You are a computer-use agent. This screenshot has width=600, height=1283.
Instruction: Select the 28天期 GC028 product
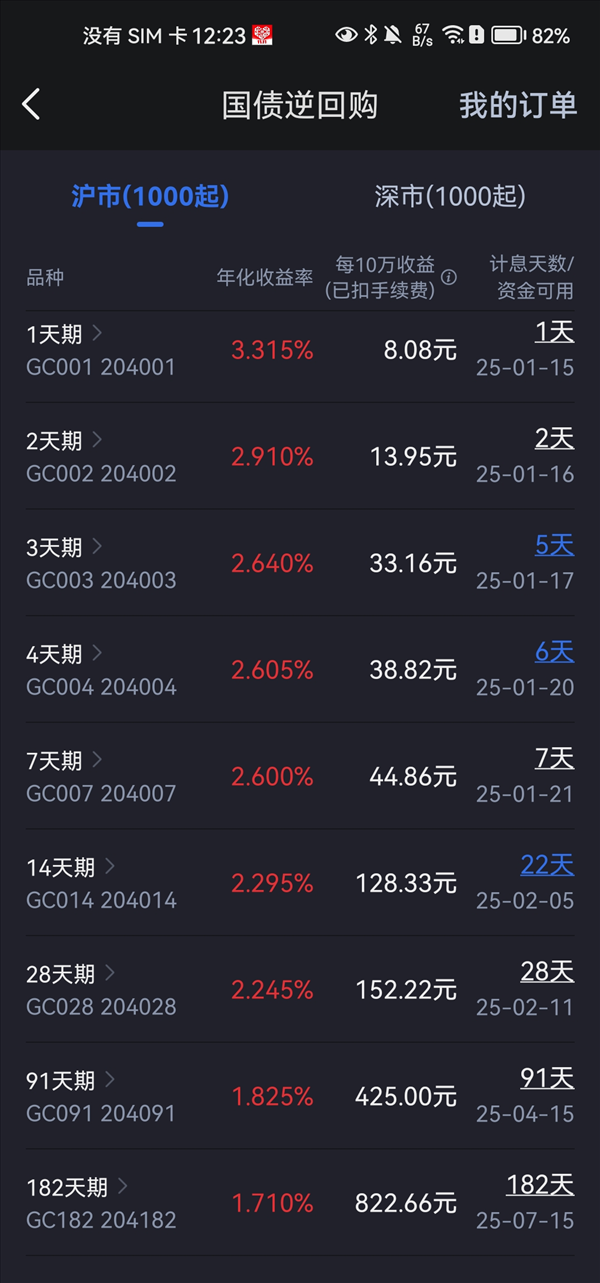[x=300, y=989]
